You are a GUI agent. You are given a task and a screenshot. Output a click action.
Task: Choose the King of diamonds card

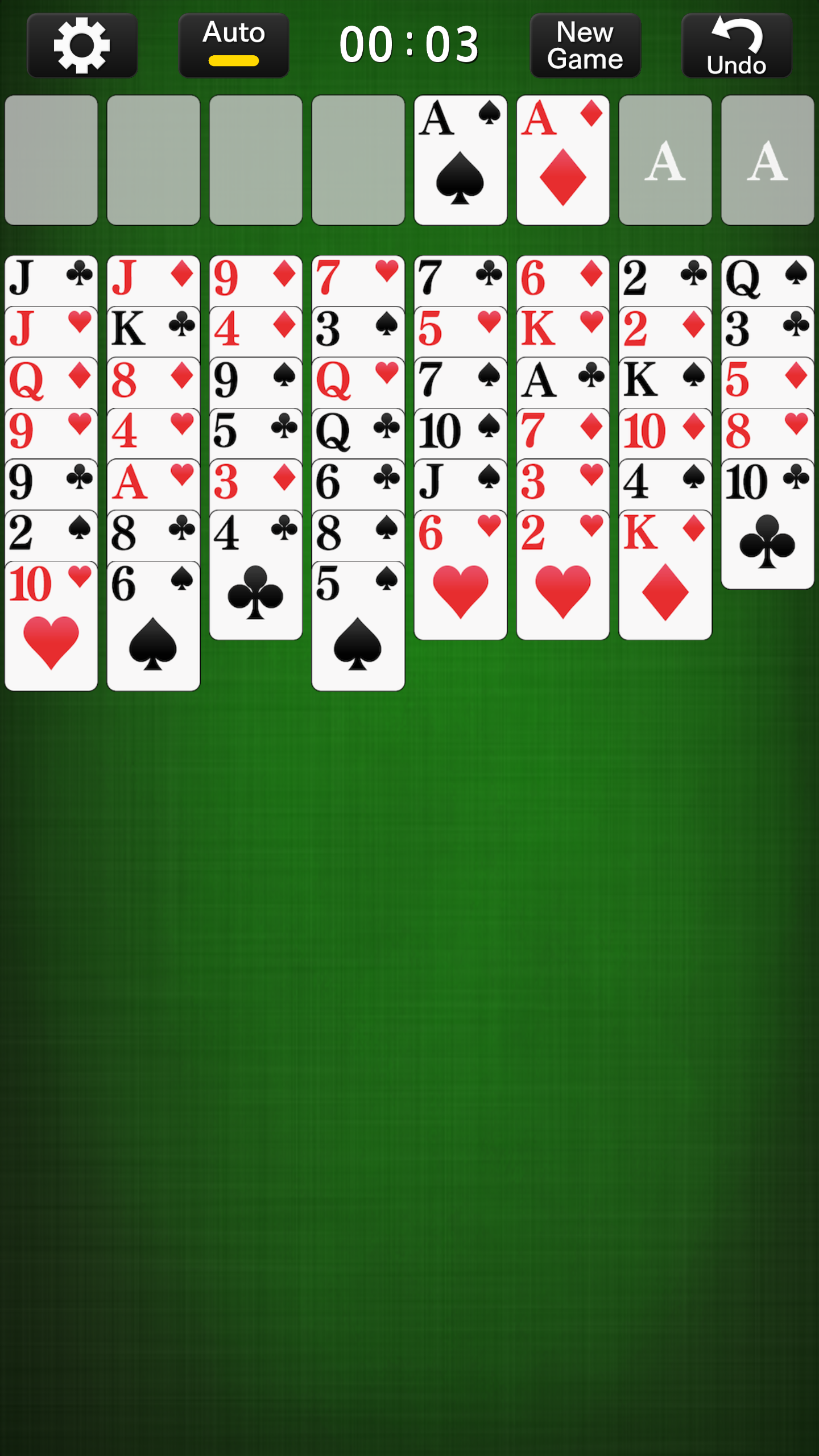[x=665, y=574]
